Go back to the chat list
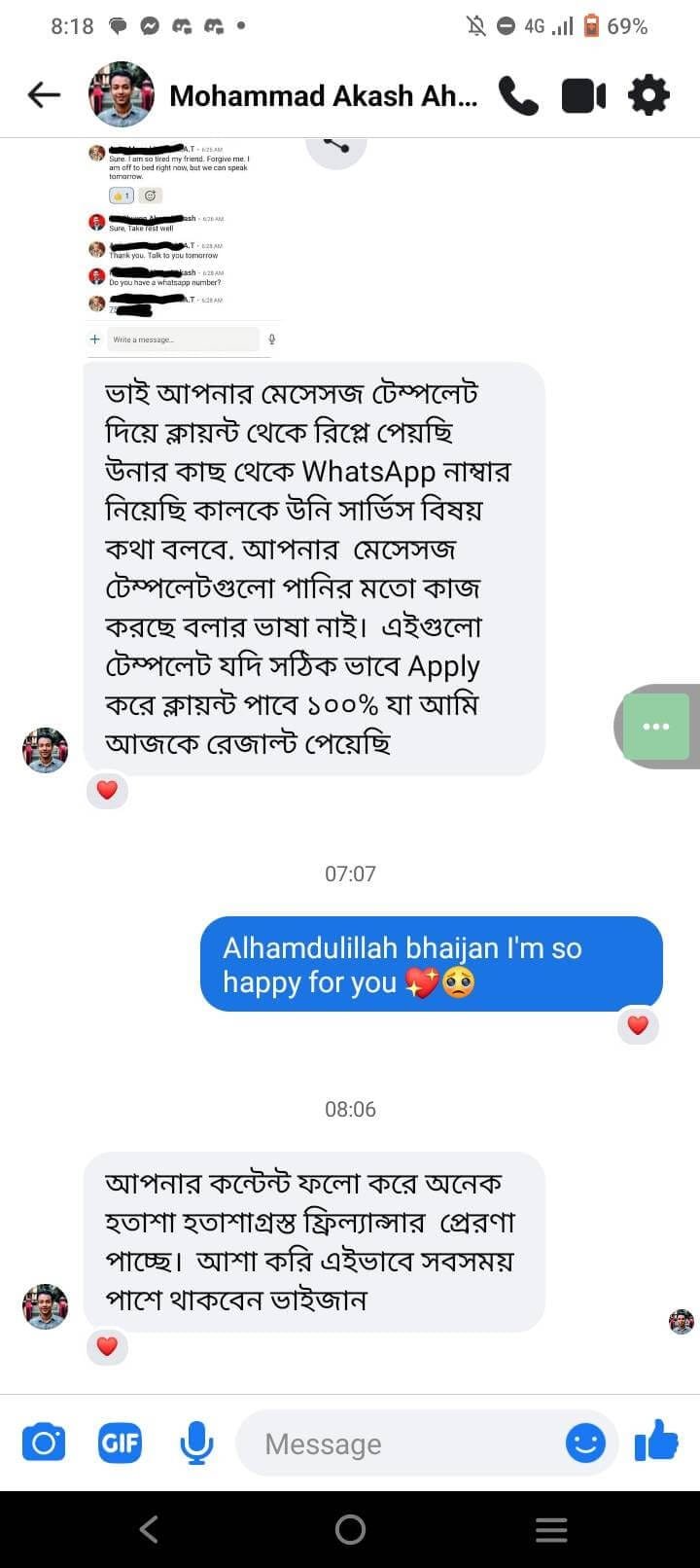The height and width of the screenshot is (1568, 700). tap(44, 94)
